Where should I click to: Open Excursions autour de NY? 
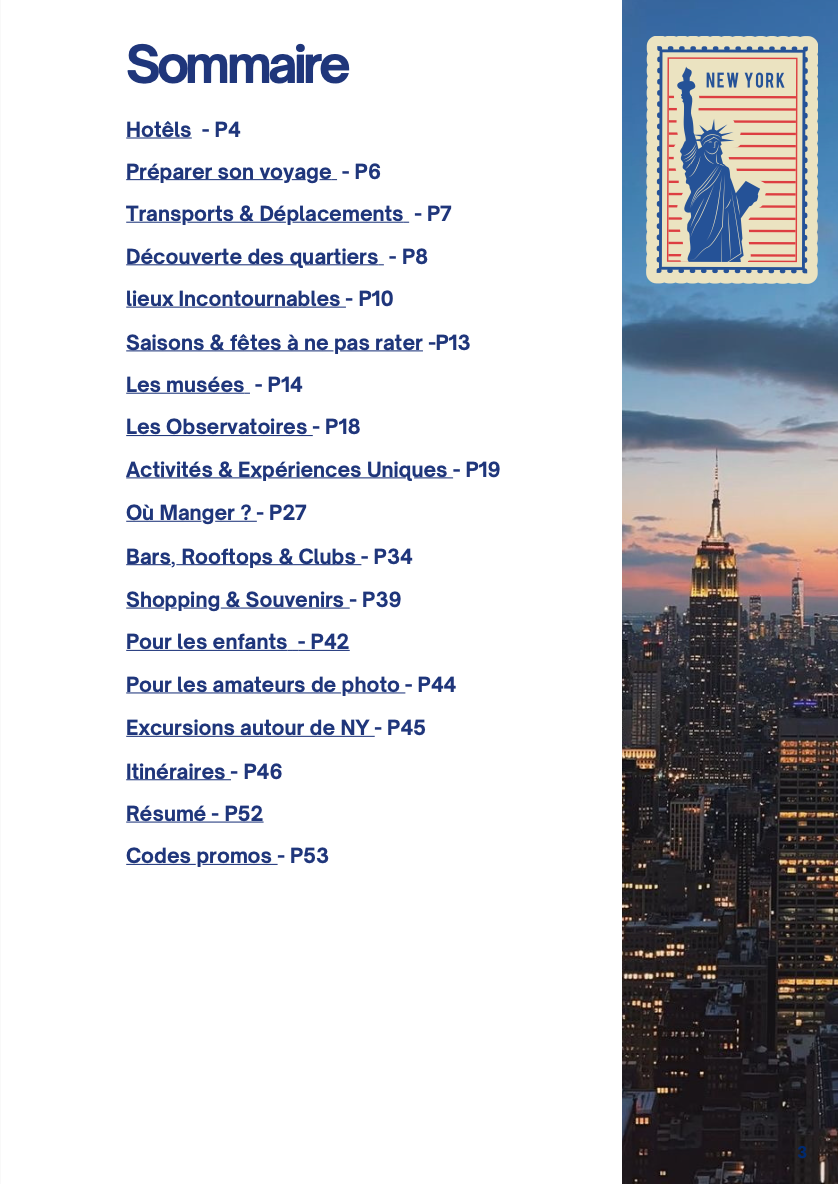[x=248, y=728]
